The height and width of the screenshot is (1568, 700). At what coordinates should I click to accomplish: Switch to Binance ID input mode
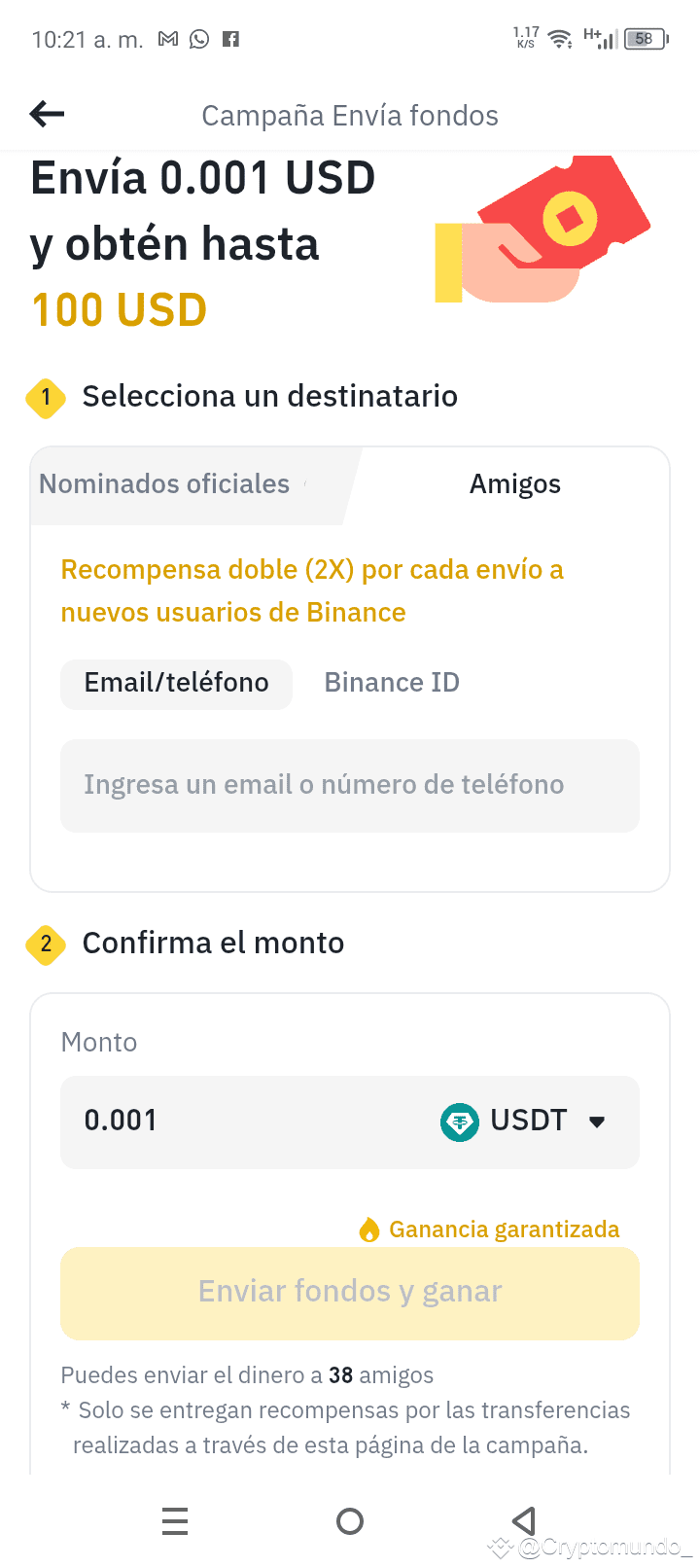tap(392, 682)
